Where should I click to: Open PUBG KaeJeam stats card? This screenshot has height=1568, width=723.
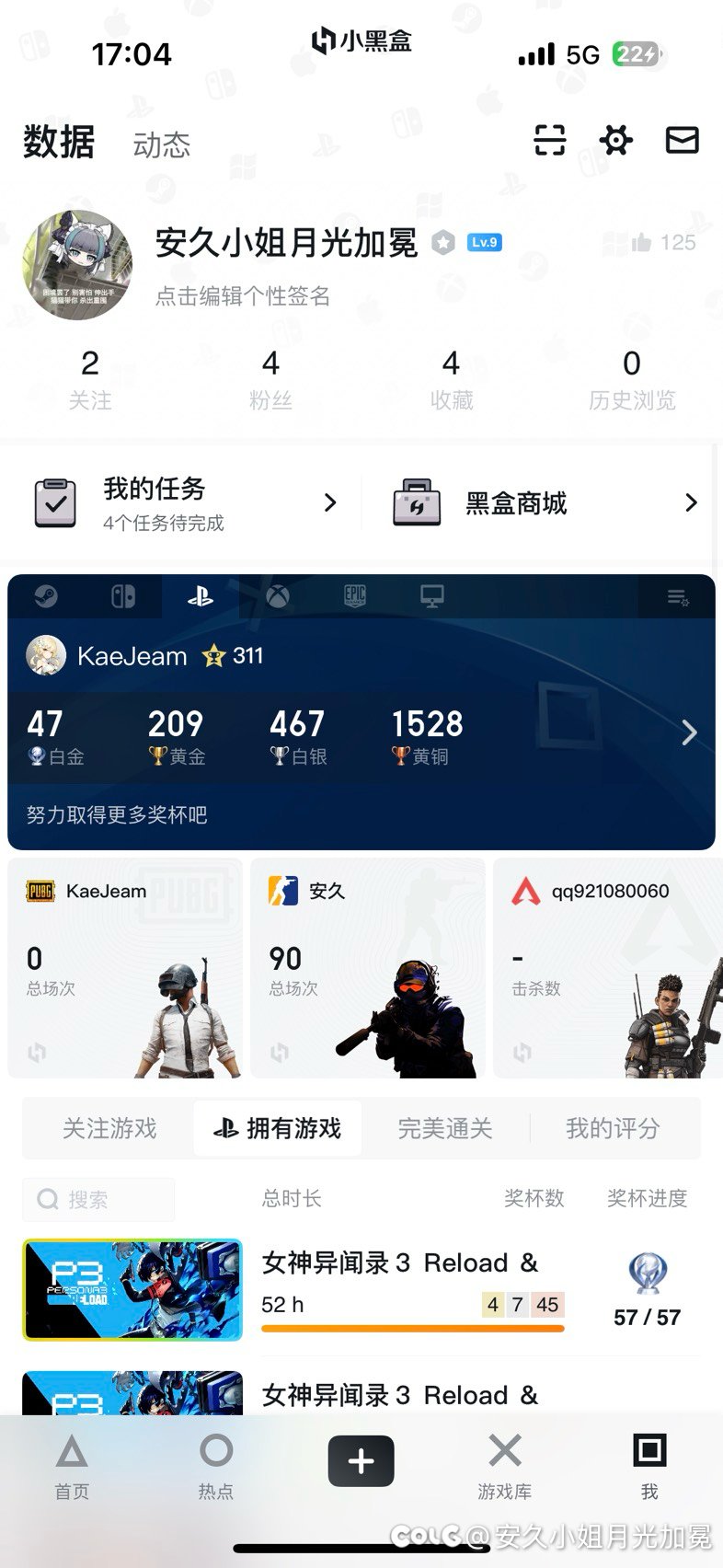125,968
